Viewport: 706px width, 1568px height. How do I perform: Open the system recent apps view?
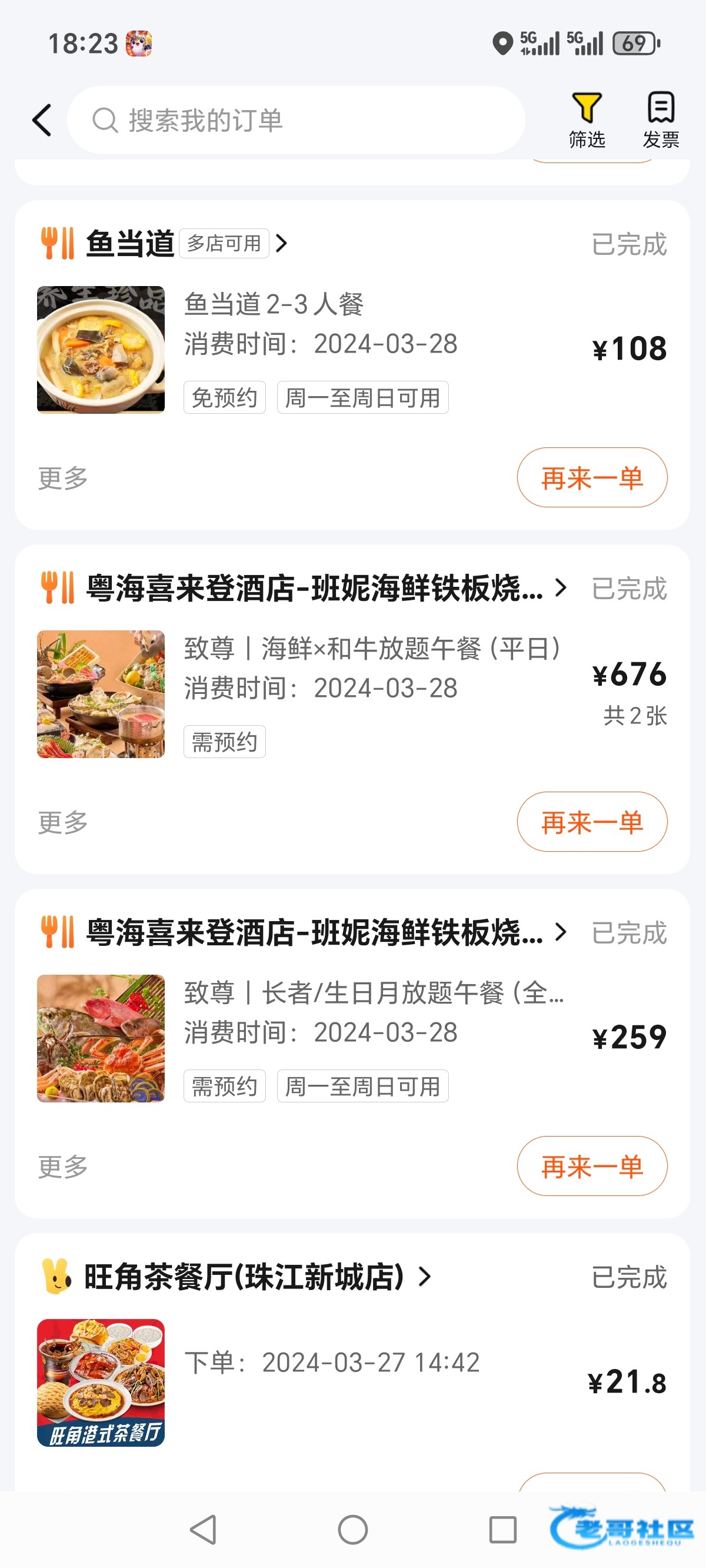502,1529
